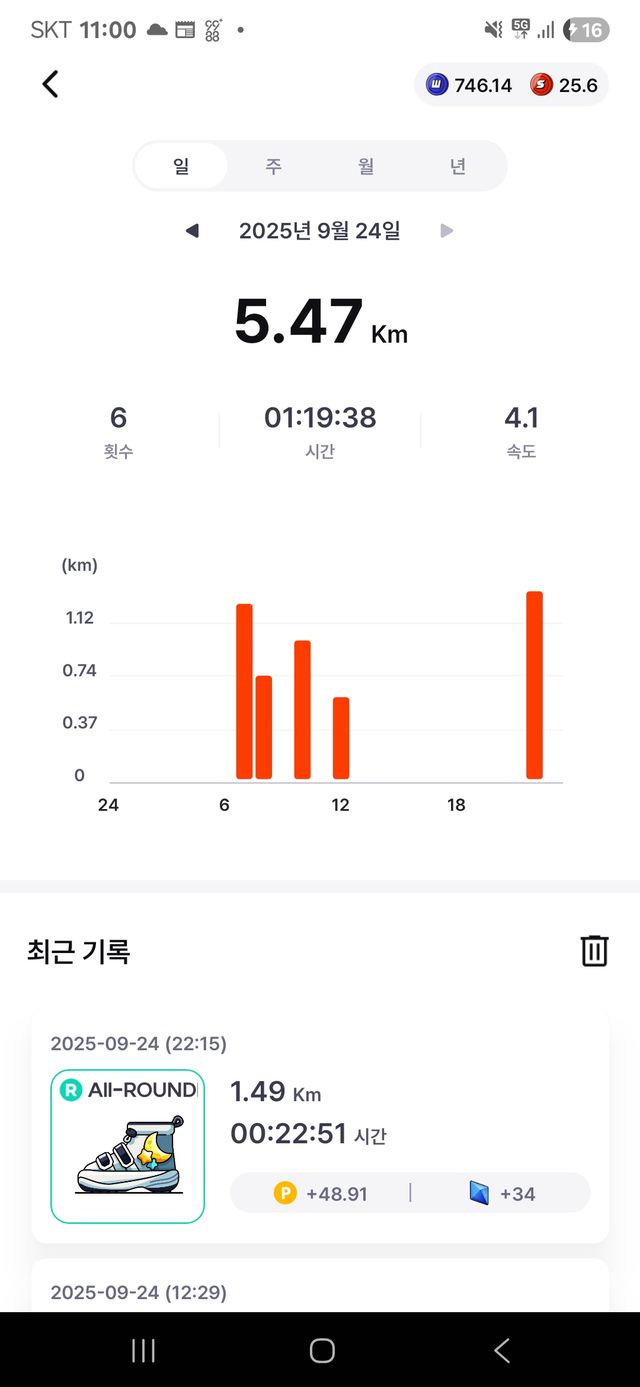Open recent apps from the navigation bar
Viewport: 640px width, 1387px height.
(143, 1351)
